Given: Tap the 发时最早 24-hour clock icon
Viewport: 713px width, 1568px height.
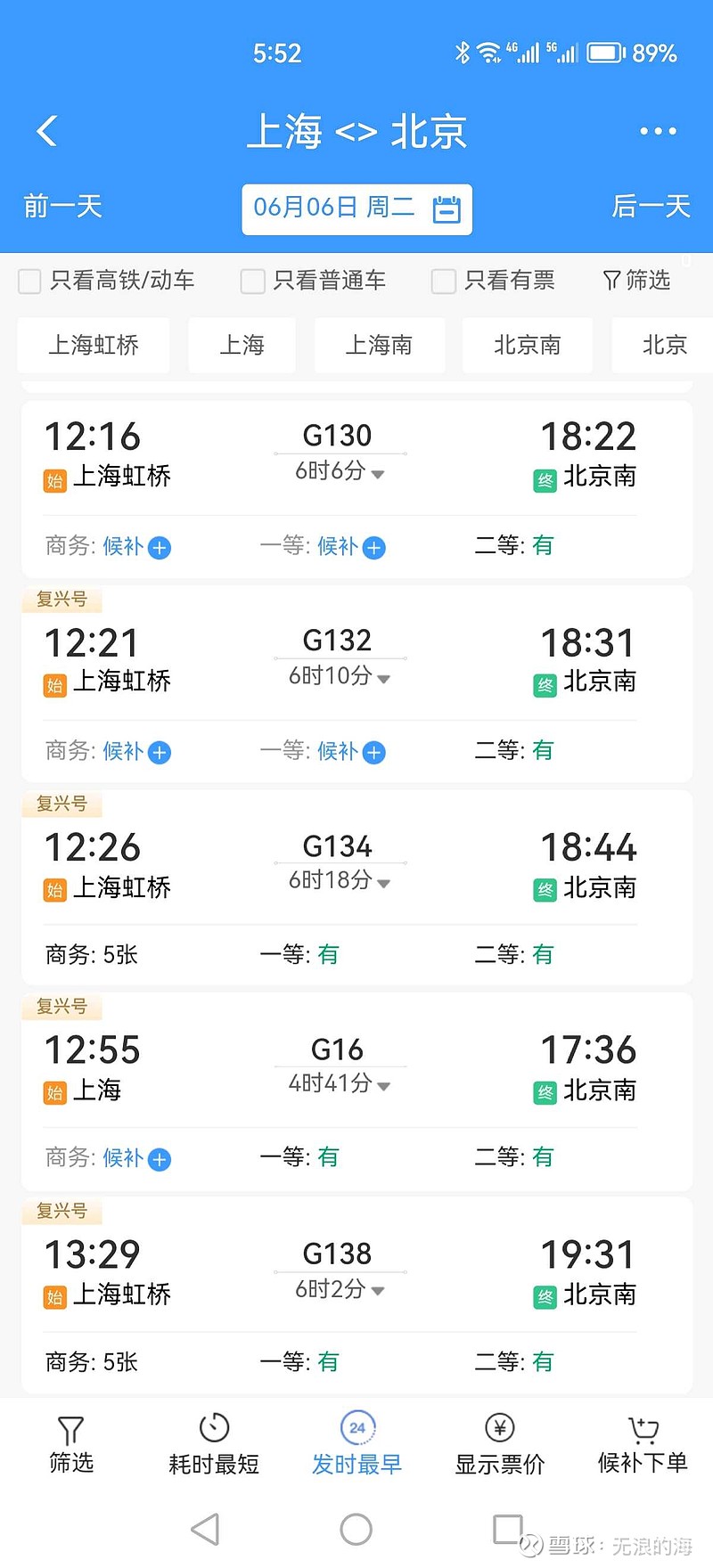Looking at the screenshot, I should (x=357, y=1427).
